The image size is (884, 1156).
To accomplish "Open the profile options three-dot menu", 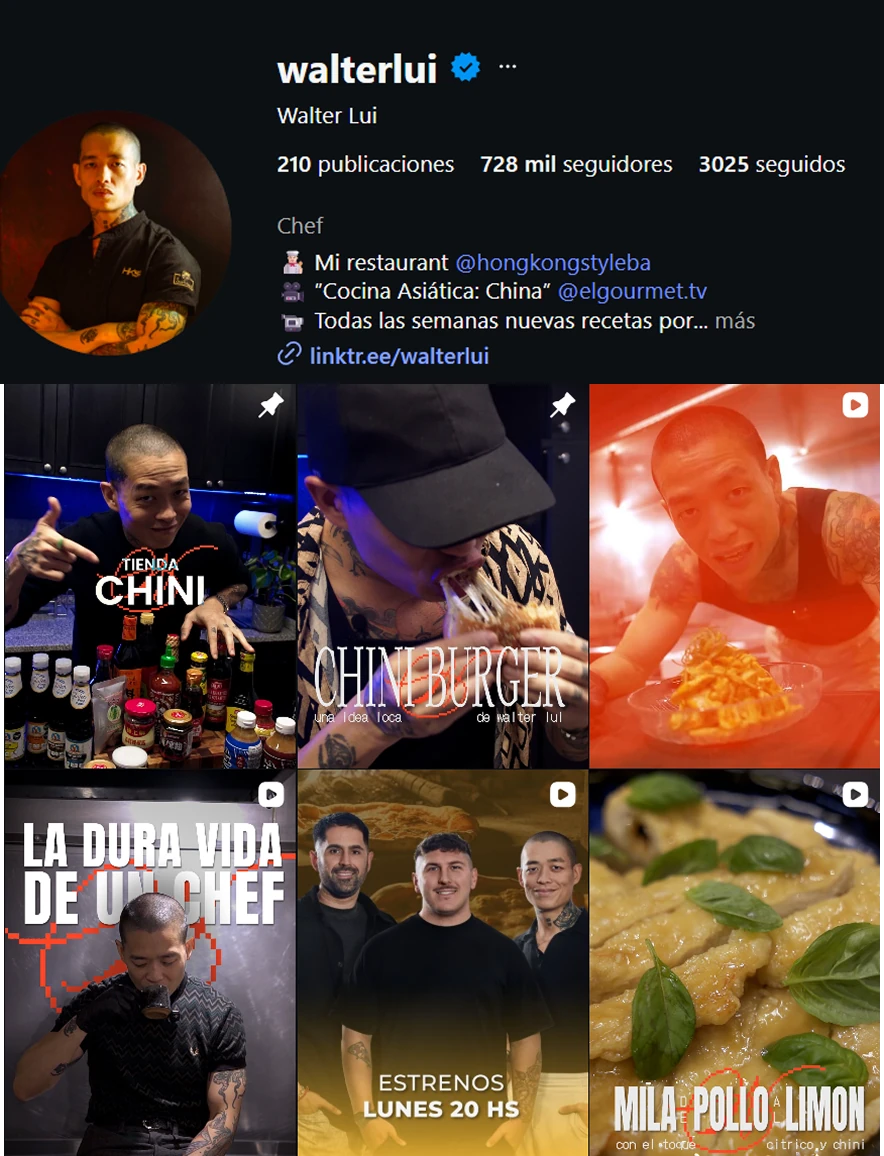I will pos(508,67).
